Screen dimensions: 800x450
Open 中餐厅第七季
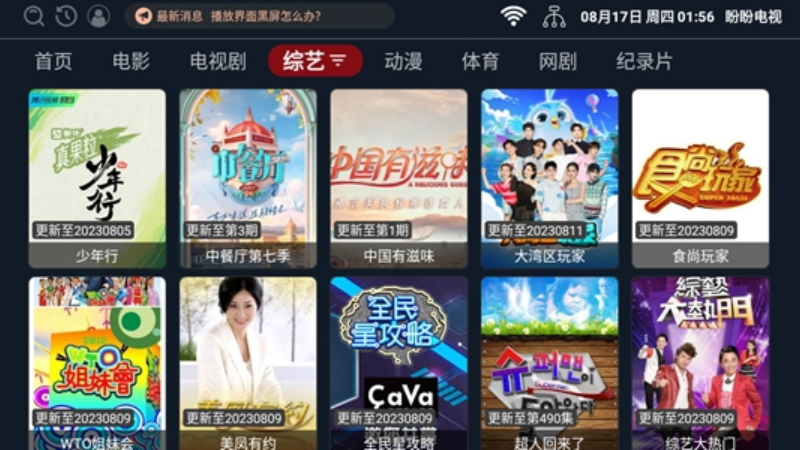[248, 178]
